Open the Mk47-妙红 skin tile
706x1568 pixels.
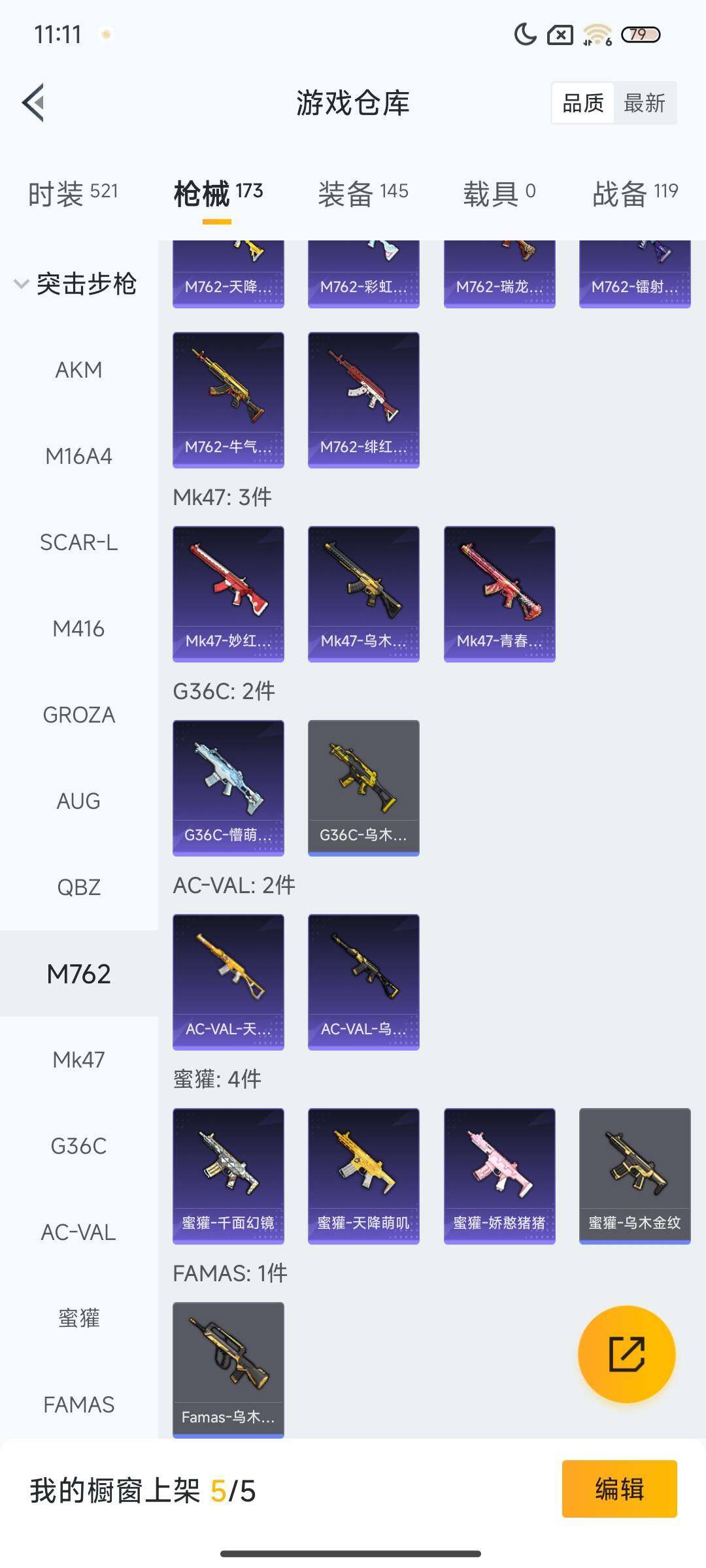[x=228, y=594]
